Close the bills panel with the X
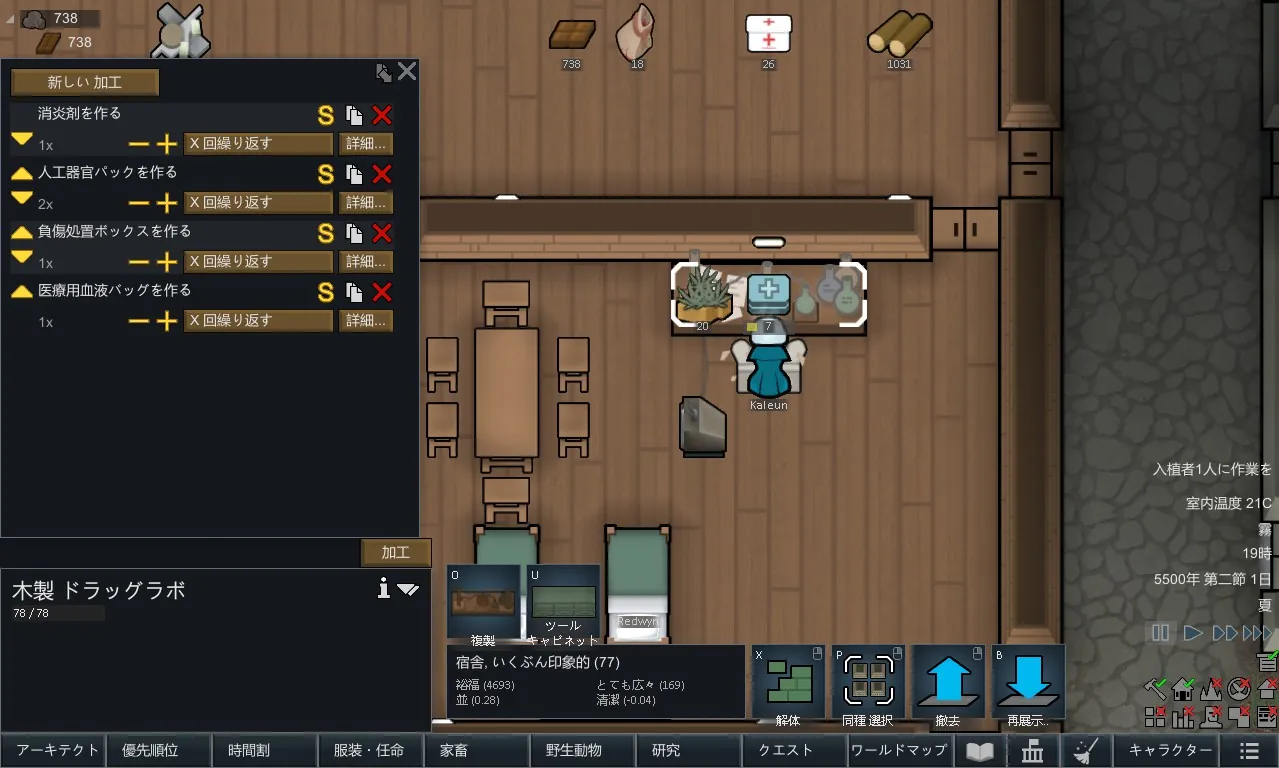 407,71
